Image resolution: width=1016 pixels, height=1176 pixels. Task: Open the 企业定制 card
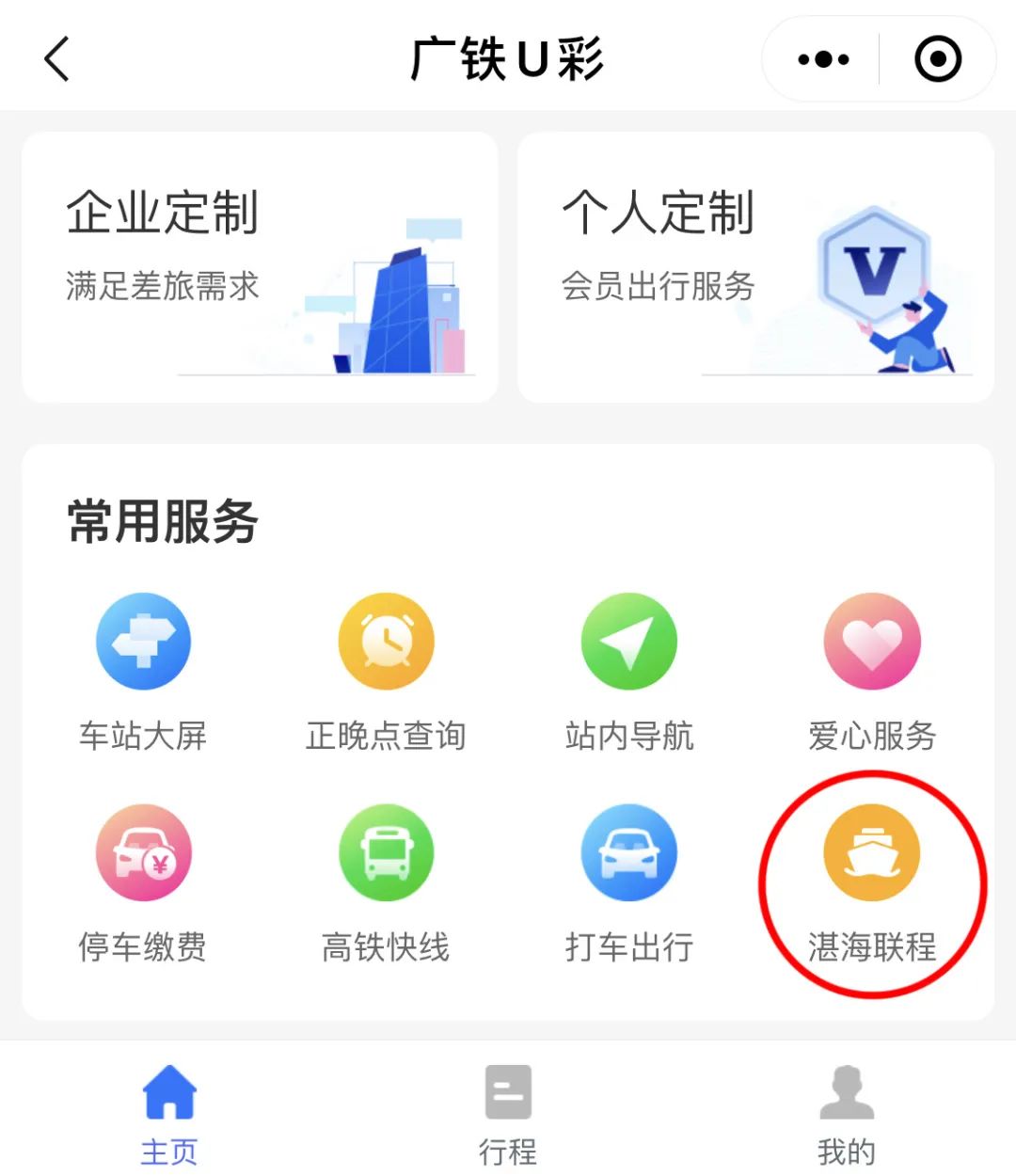click(260, 267)
